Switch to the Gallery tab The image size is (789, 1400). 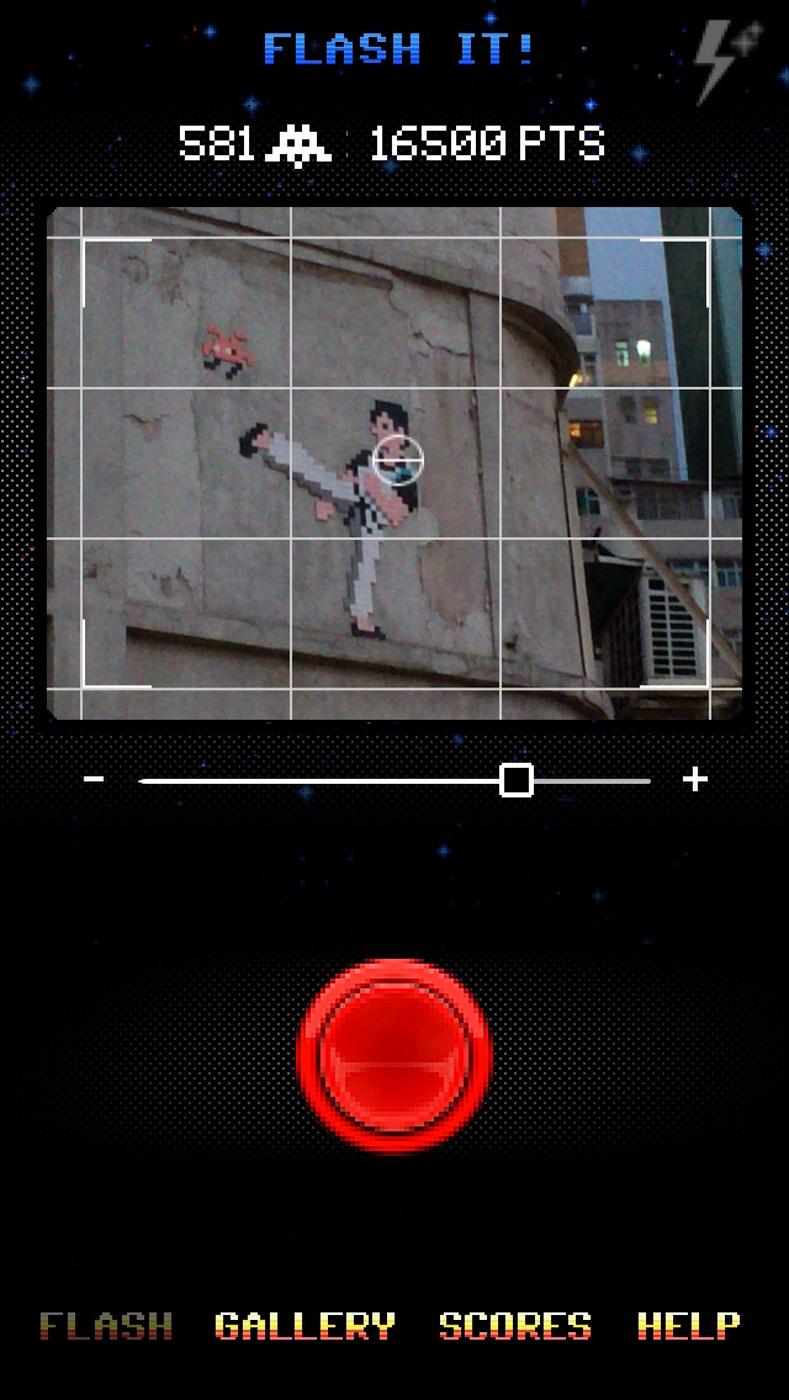305,1326
